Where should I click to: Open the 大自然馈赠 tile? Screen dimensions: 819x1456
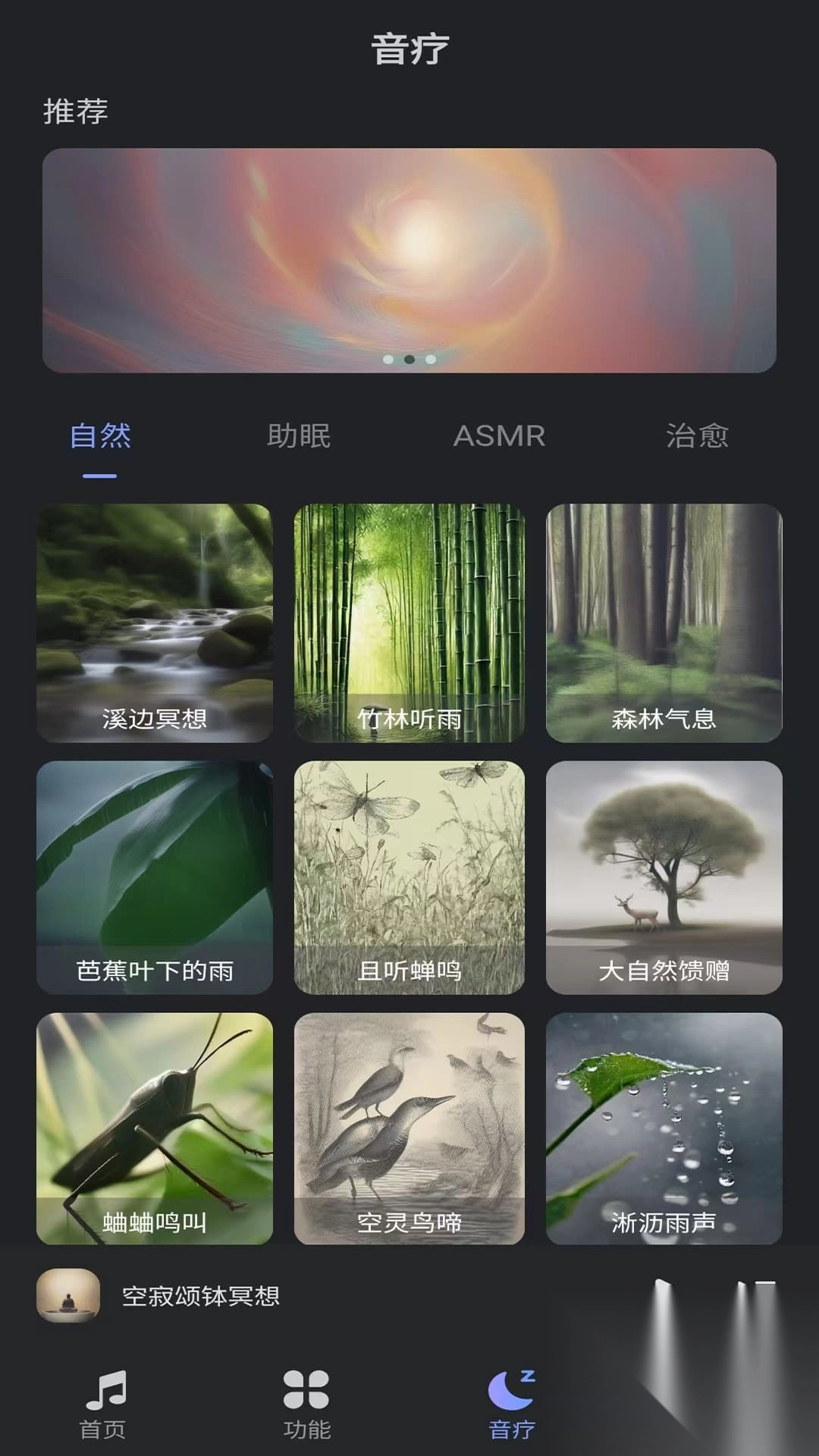pyautogui.click(x=664, y=877)
